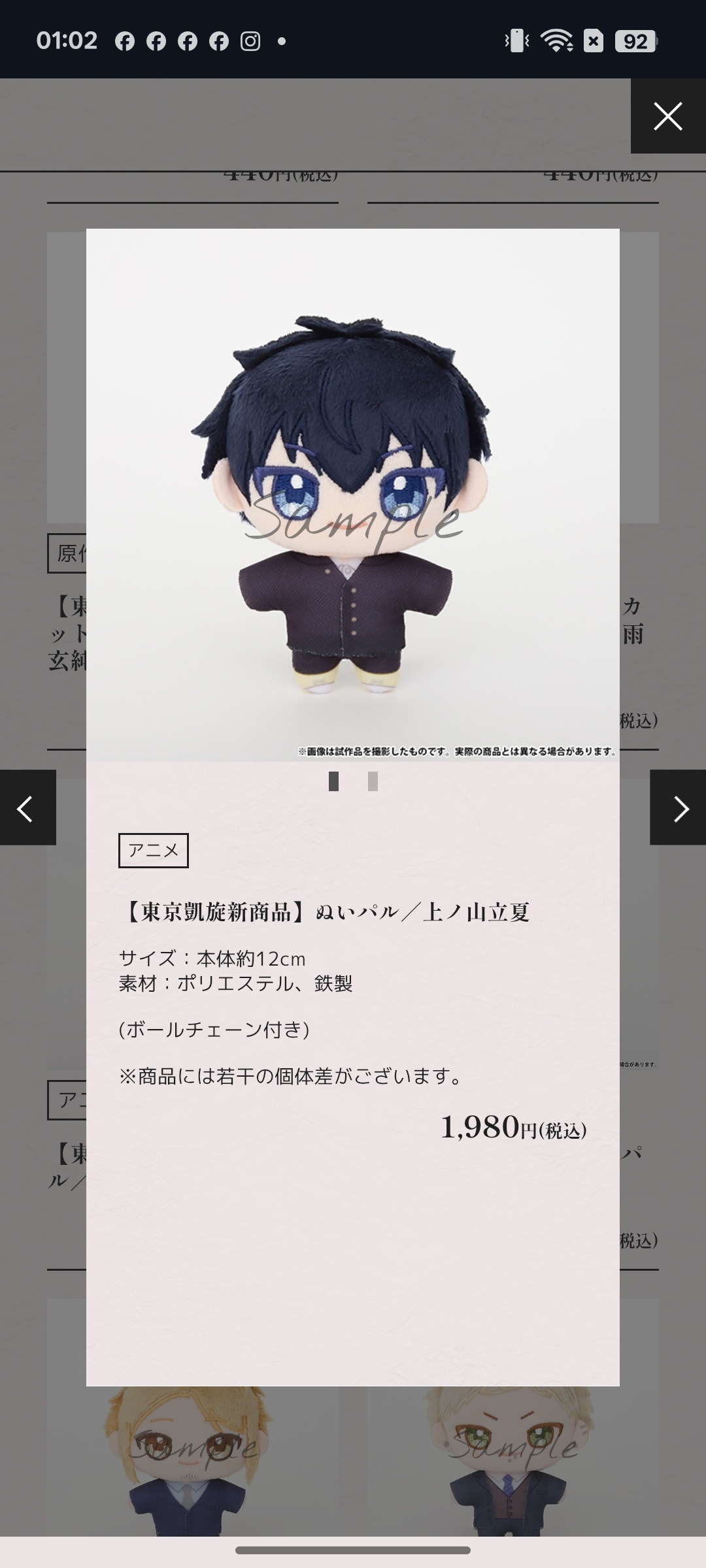
Task: Close the product detail popup
Action: (667, 116)
